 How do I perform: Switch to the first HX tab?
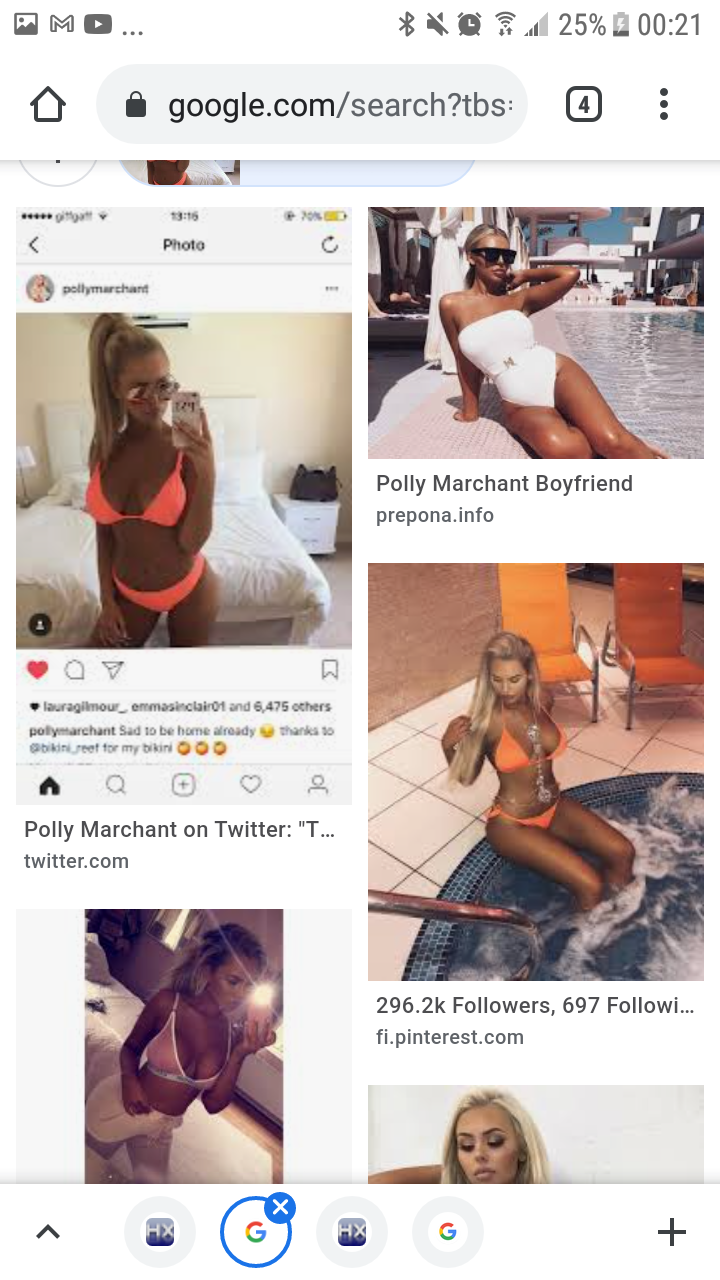tap(160, 1232)
